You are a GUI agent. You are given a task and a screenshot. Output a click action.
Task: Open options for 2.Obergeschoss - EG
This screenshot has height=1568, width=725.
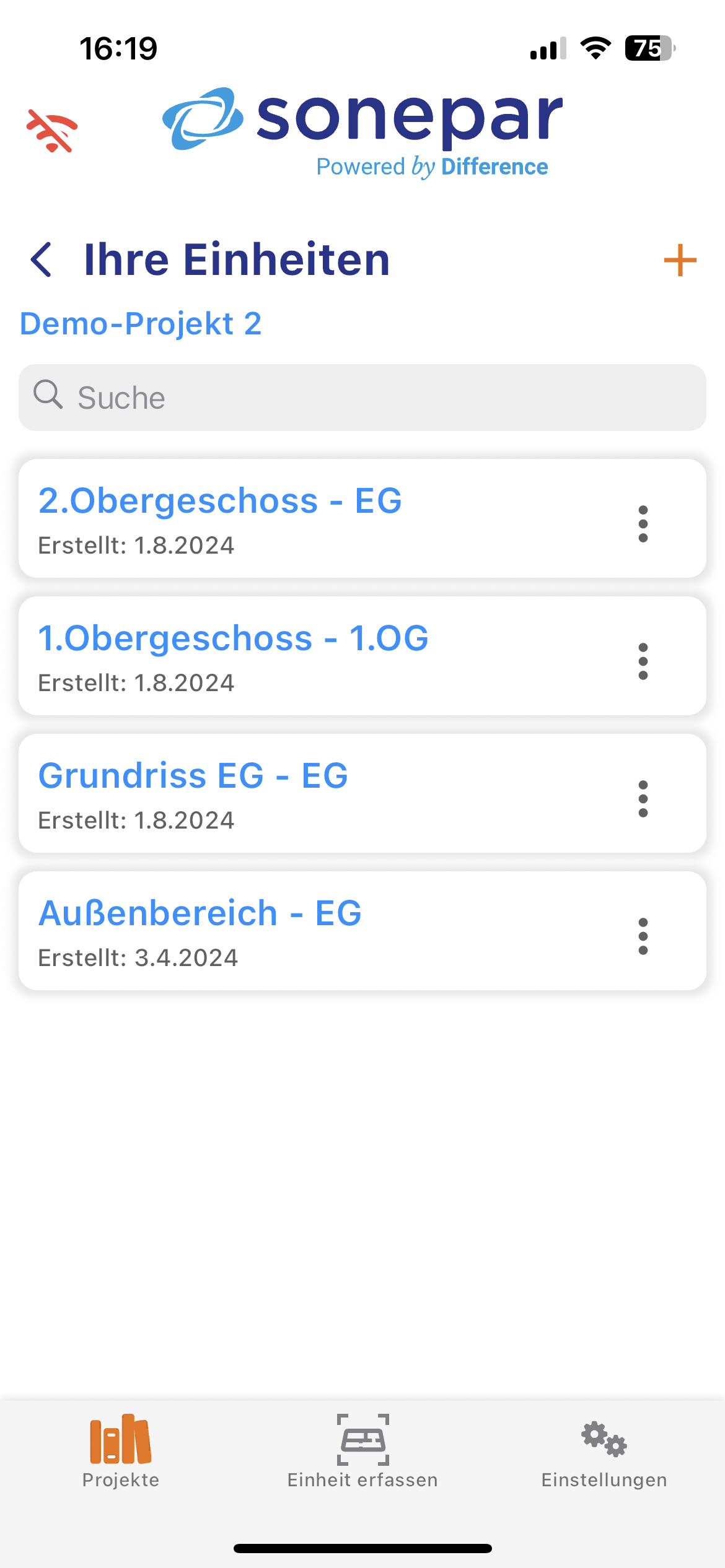click(x=643, y=524)
